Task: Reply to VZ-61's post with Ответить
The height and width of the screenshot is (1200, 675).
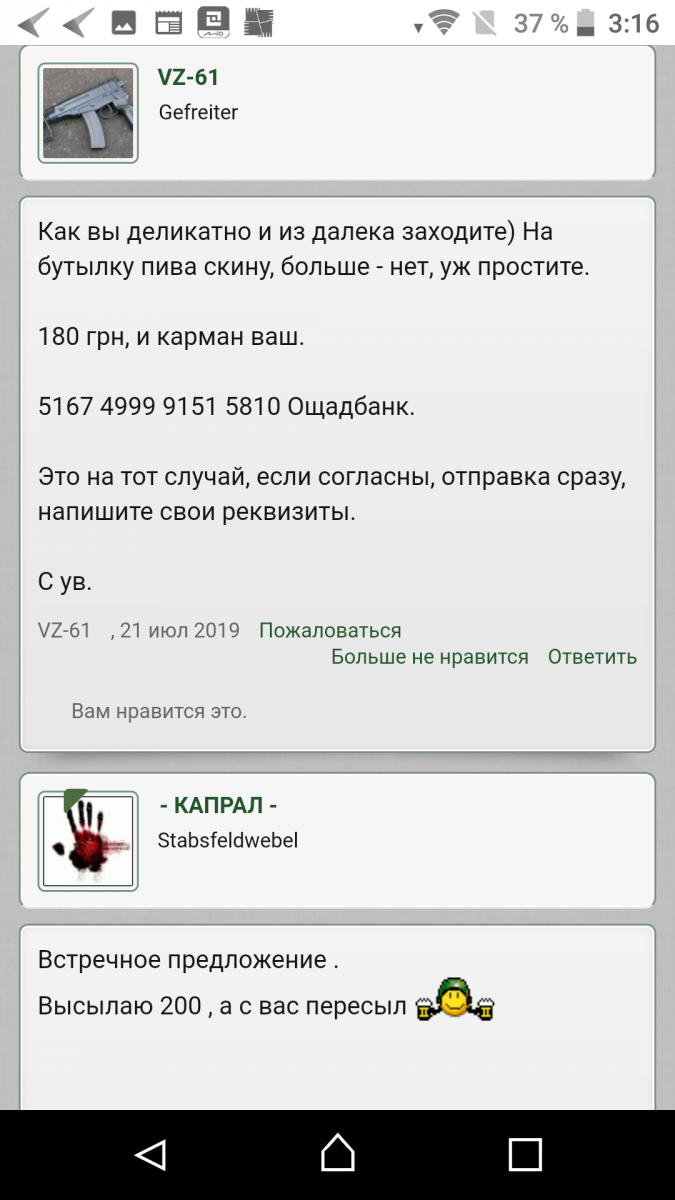Action: point(592,657)
